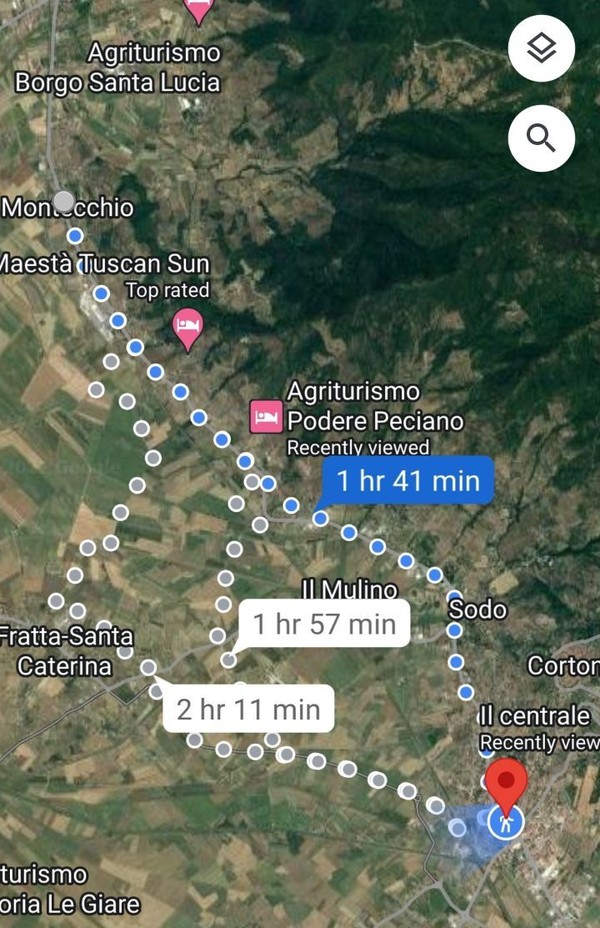Tap the search magnifier button
Image resolution: width=600 pixels, height=928 pixels.
(541, 138)
